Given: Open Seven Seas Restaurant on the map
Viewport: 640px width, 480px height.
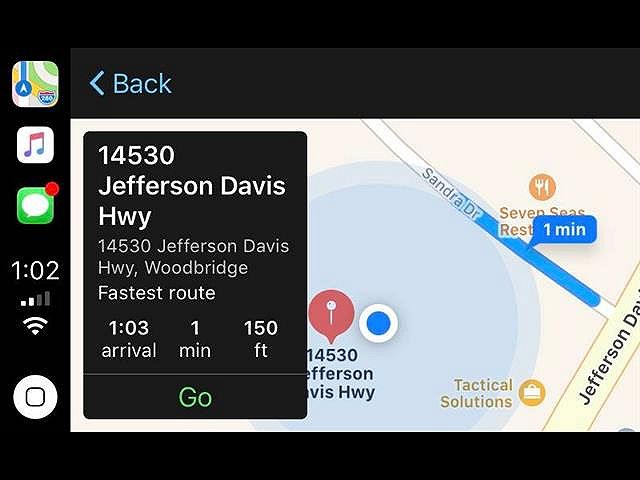Looking at the screenshot, I should click(543, 187).
